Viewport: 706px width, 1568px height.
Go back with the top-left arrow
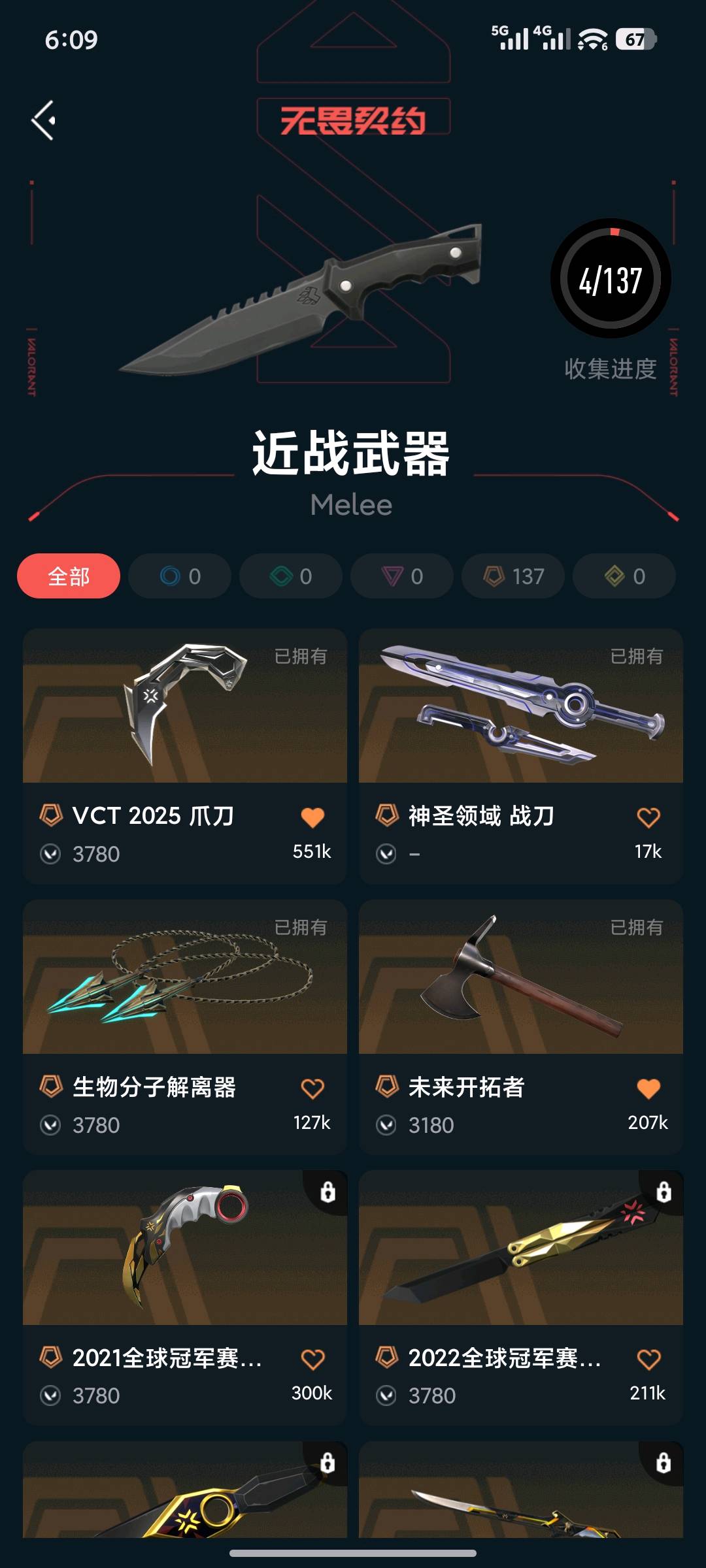coord(44,120)
